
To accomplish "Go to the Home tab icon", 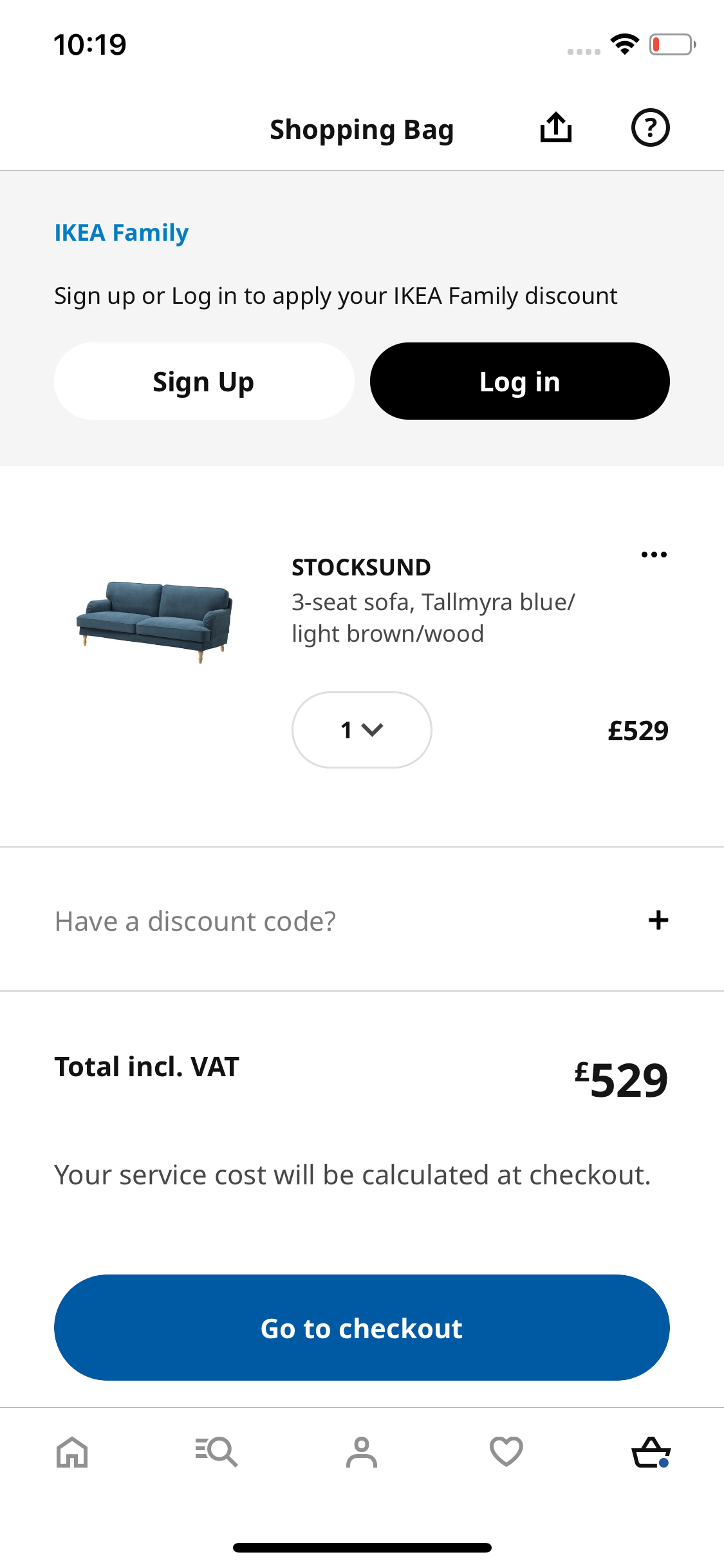I will pos(72,1452).
